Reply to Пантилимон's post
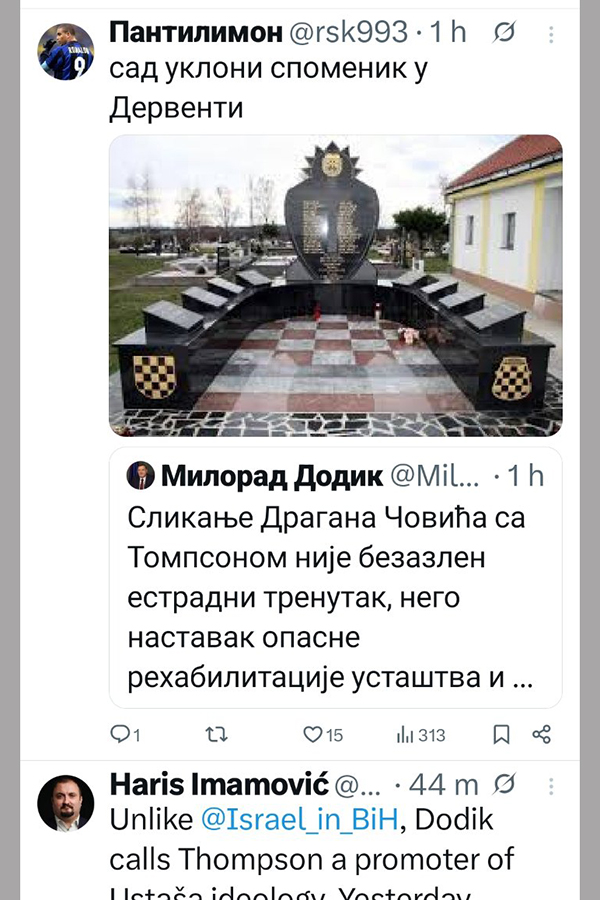The width and height of the screenshot is (600, 900). (x=124, y=735)
